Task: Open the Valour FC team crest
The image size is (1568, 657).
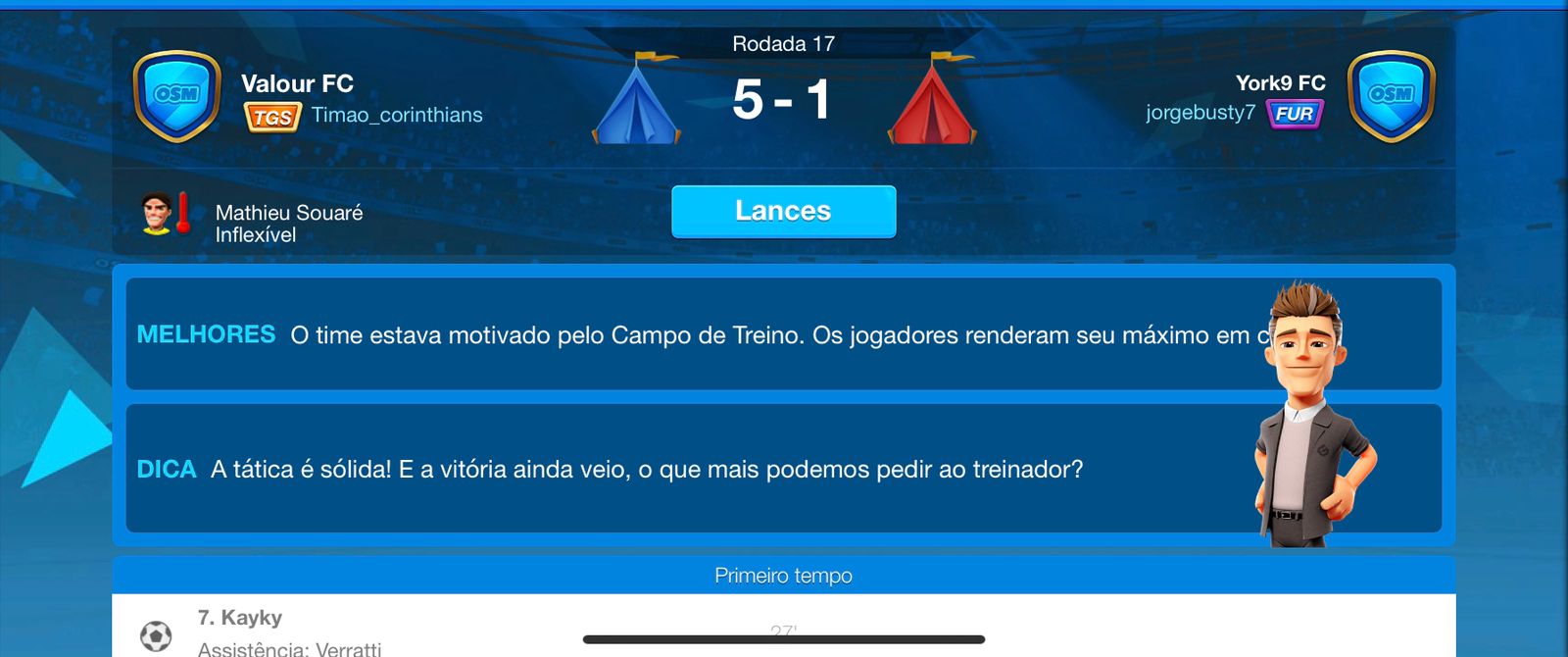Action: 176,95
